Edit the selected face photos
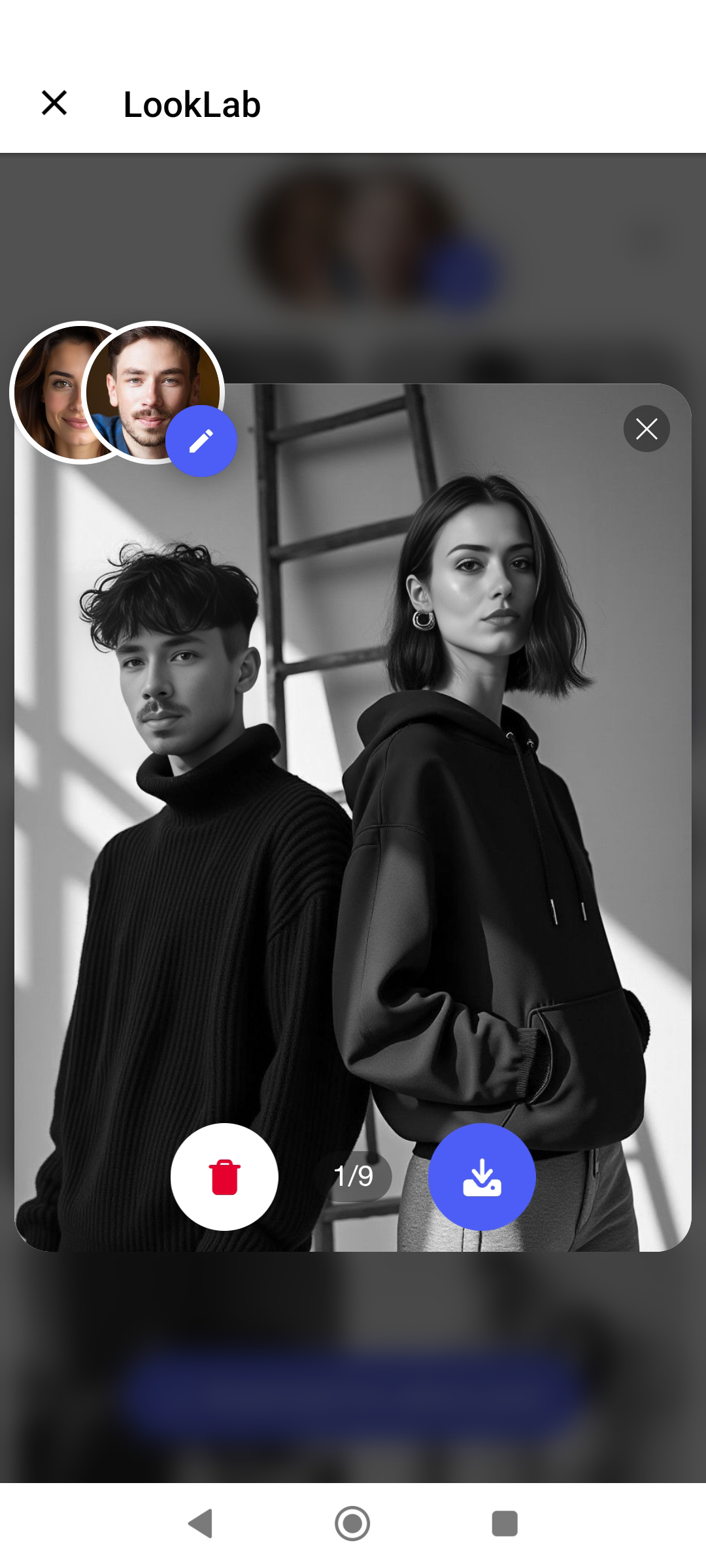Screen dimensions: 706x1568 [201, 441]
